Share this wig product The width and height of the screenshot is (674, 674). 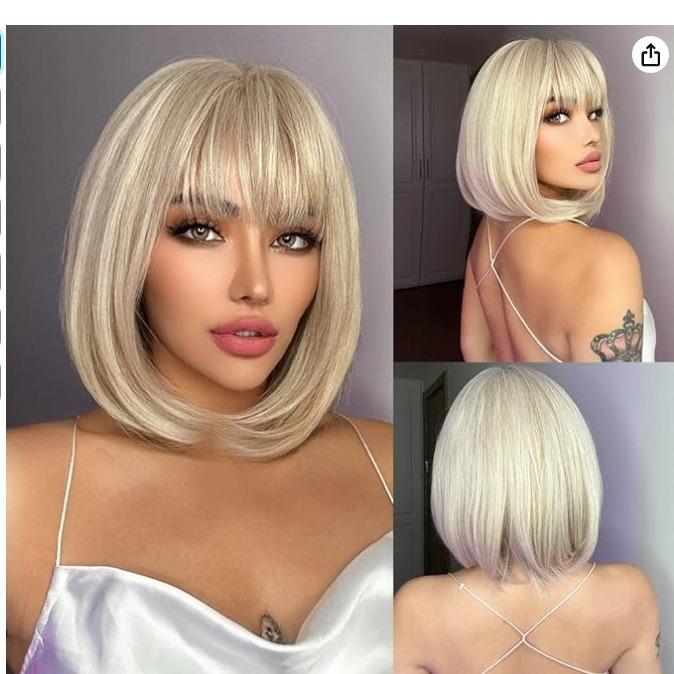tap(650, 54)
